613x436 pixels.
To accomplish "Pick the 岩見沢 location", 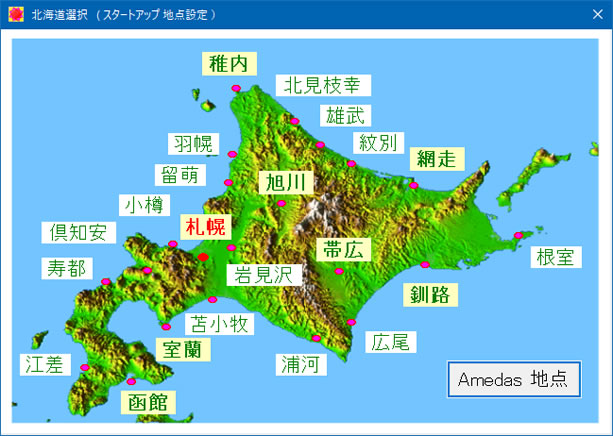I will pyautogui.click(x=262, y=274).
